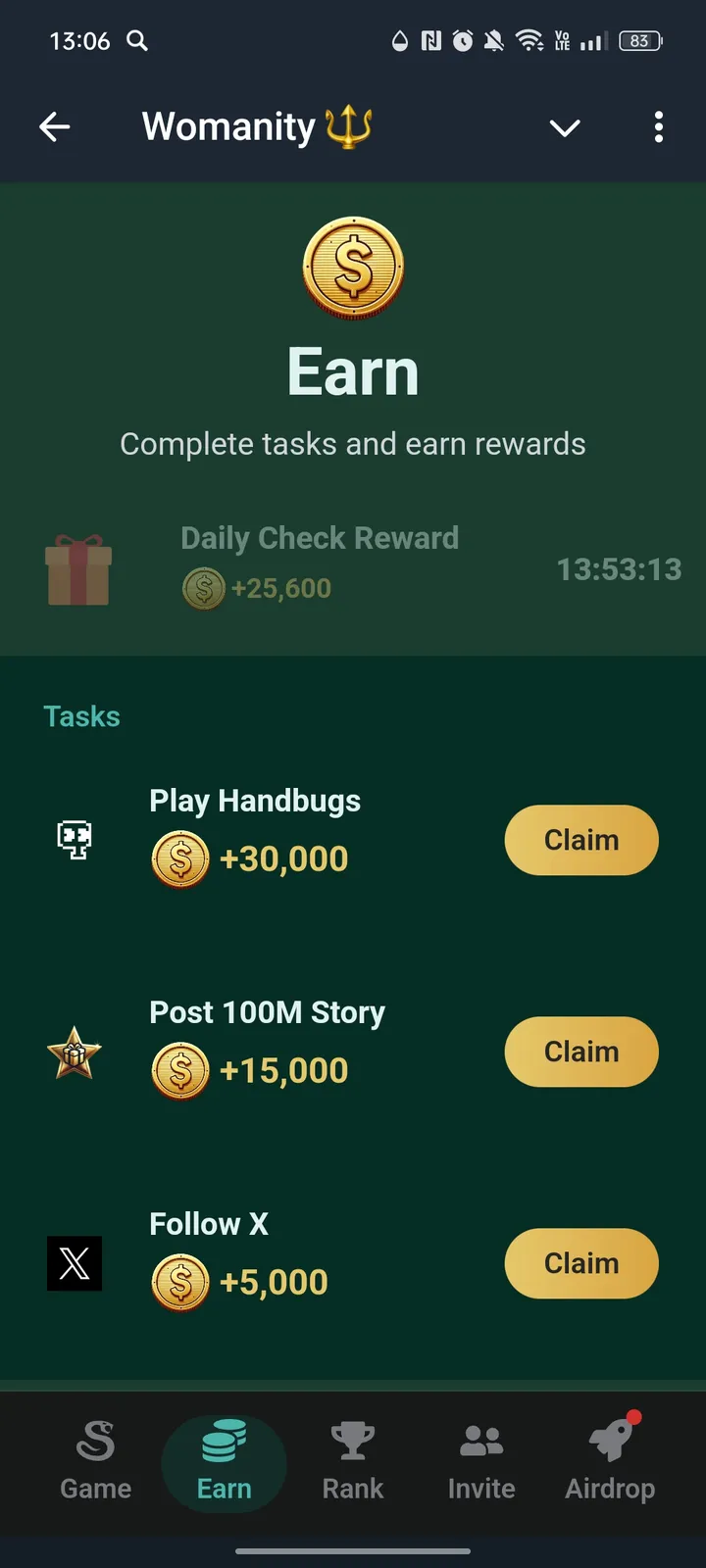
Task: Expand the Womanity dropdown chevron
Action: tap(565, 127)
